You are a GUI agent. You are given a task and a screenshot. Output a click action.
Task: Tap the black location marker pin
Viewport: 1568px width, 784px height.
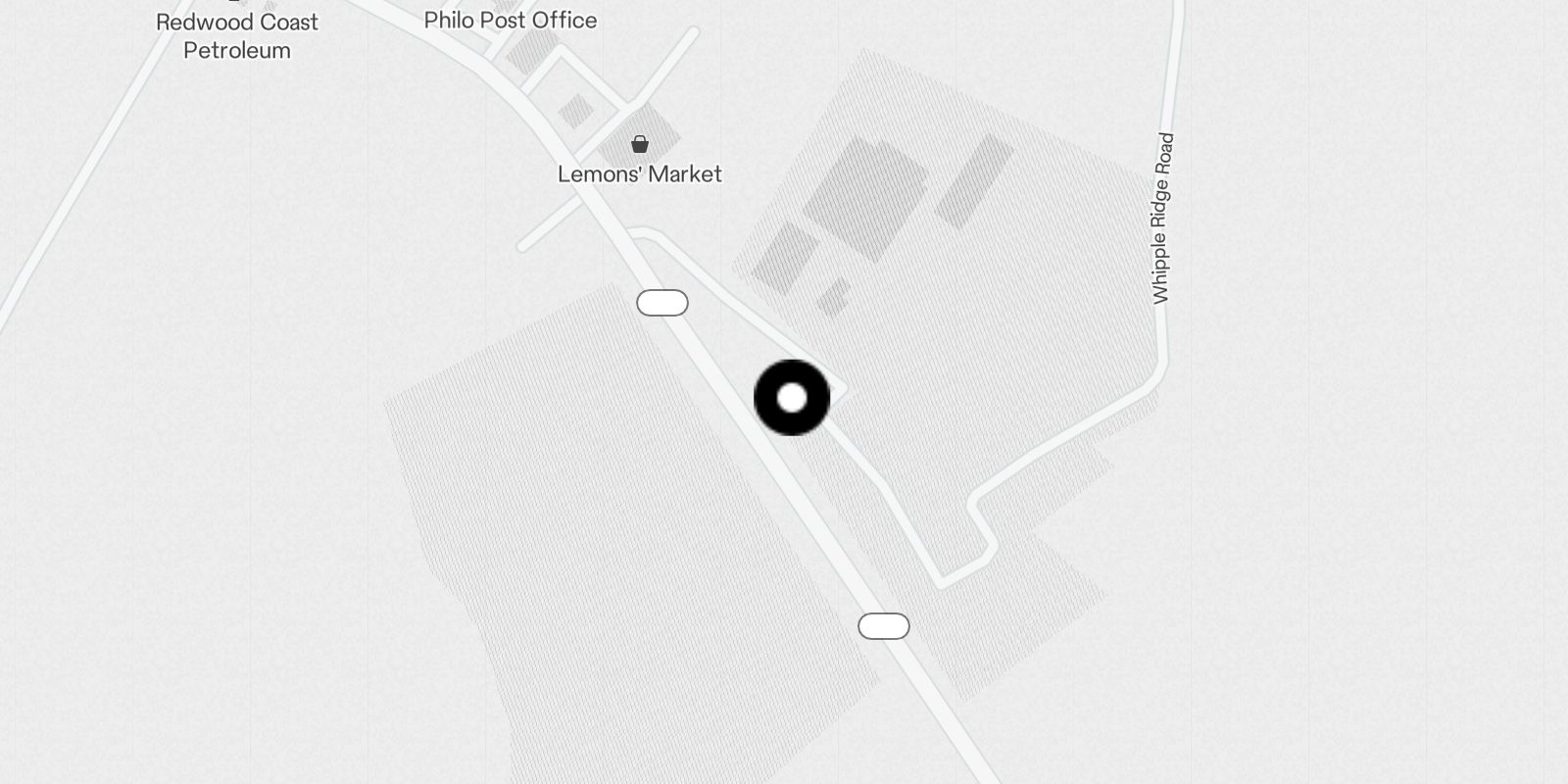(792, 398)
